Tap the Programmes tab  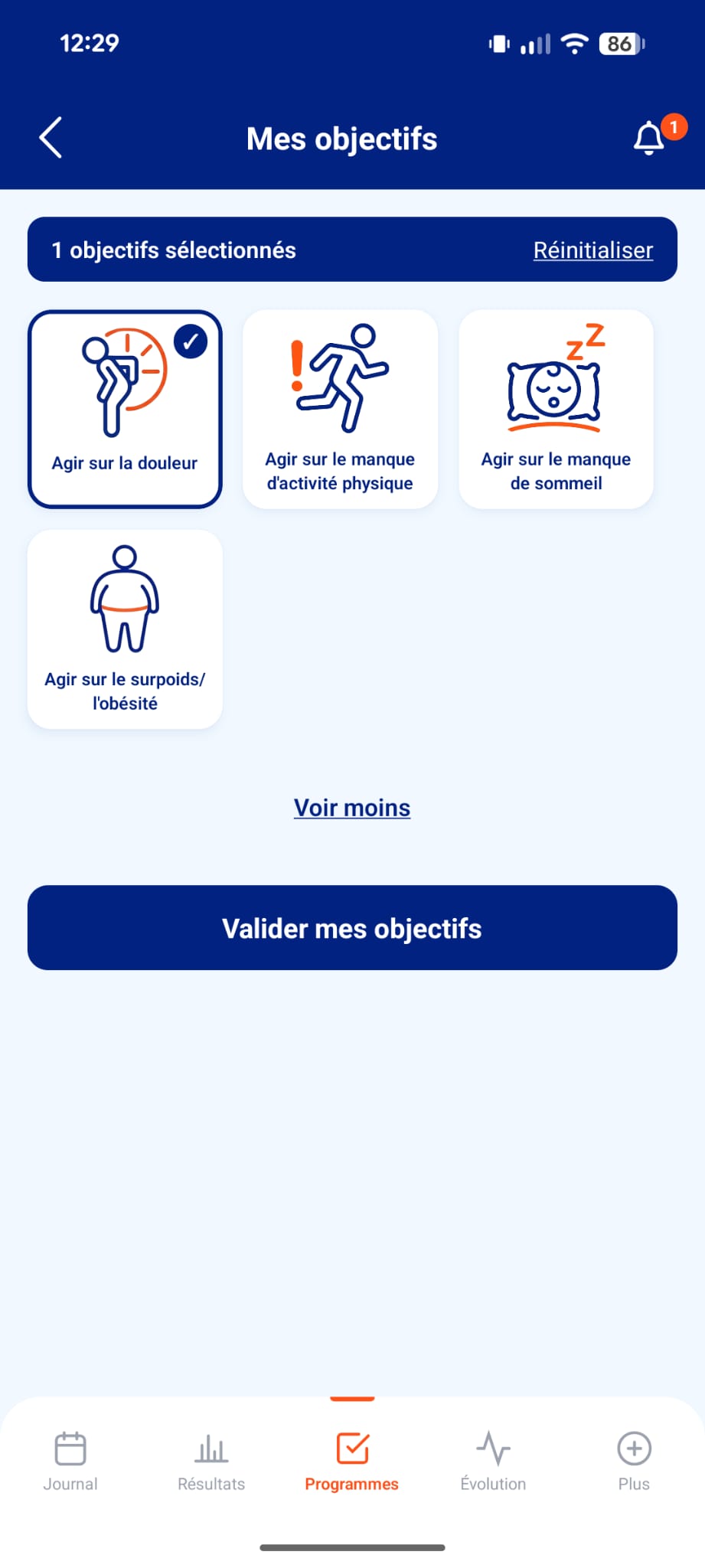pyautogui.click(x=352, y=1462)
